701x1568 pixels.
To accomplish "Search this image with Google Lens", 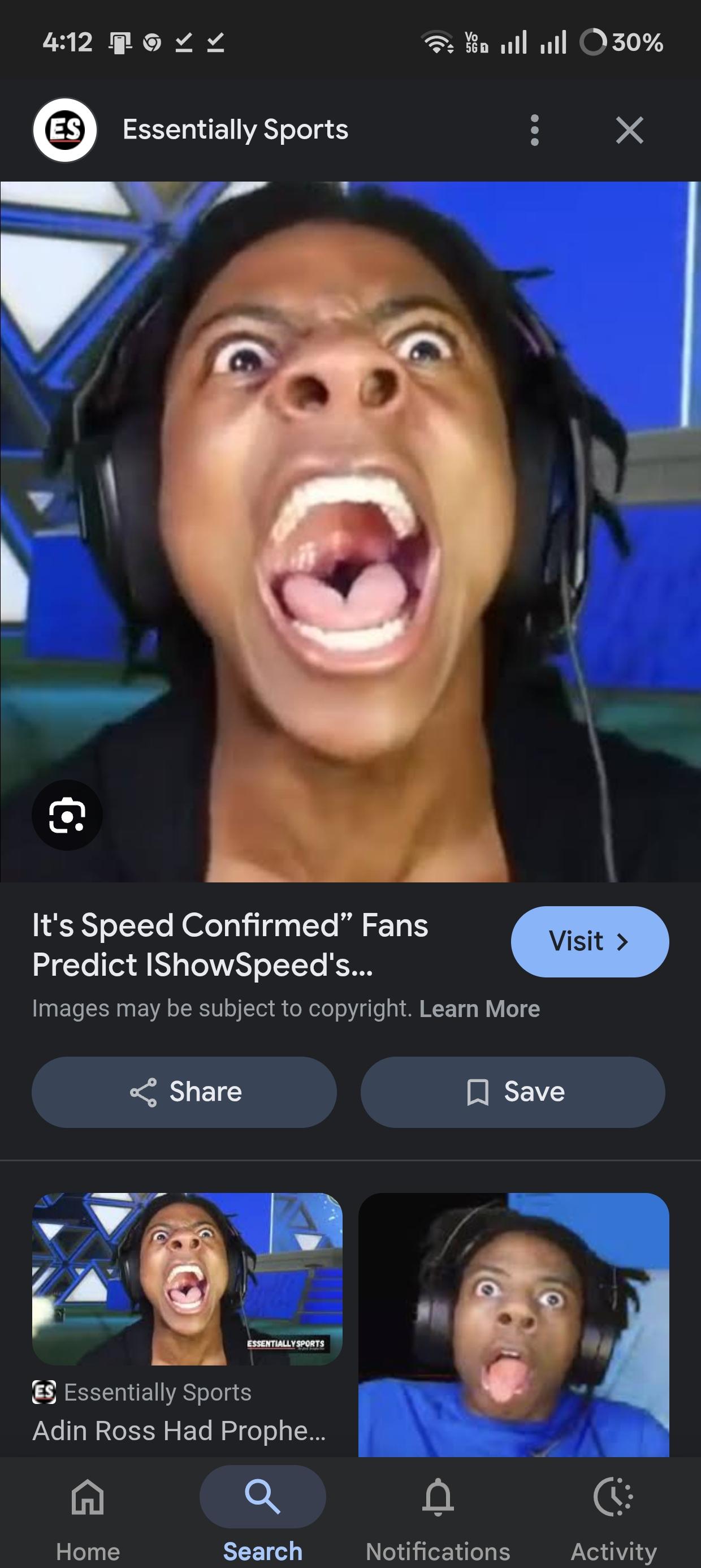I will pos(67,815).
